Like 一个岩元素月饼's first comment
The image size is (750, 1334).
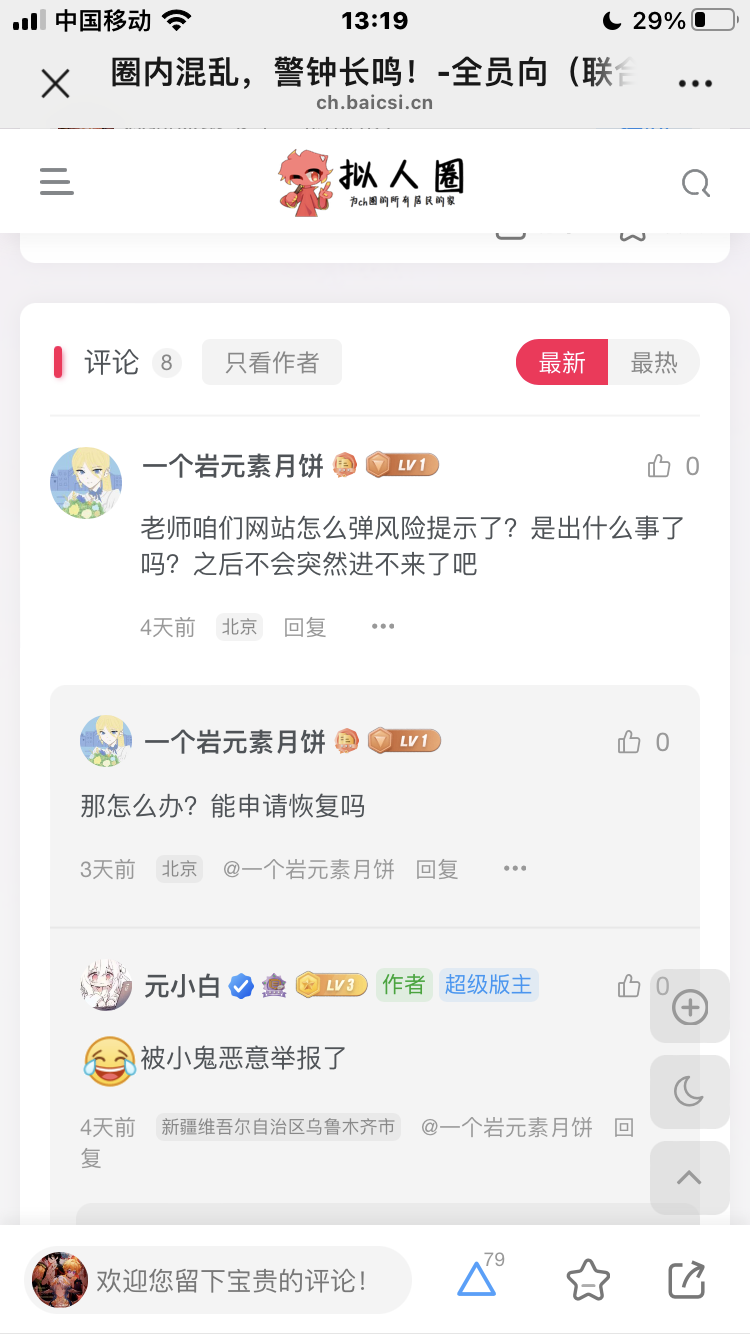click(658, 466)
